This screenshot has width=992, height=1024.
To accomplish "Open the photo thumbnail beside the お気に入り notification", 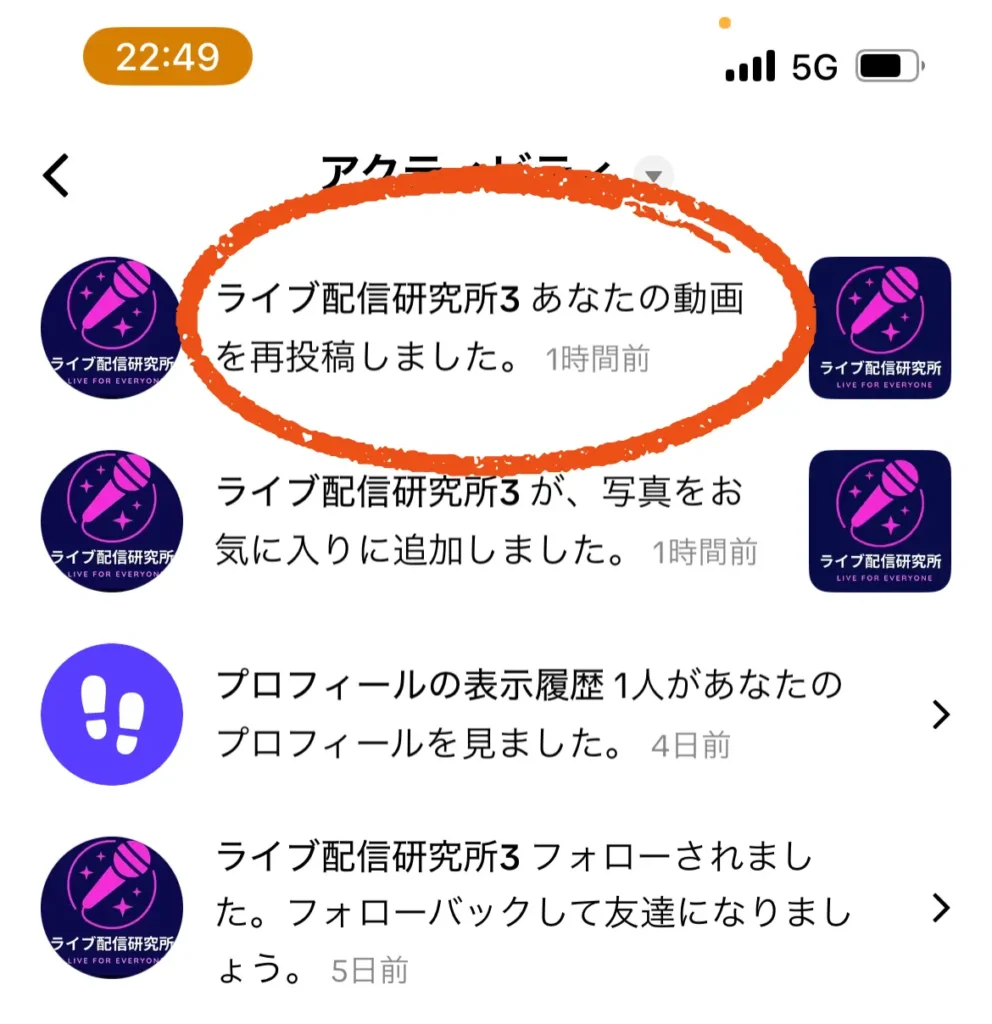I will coord(879,521).
